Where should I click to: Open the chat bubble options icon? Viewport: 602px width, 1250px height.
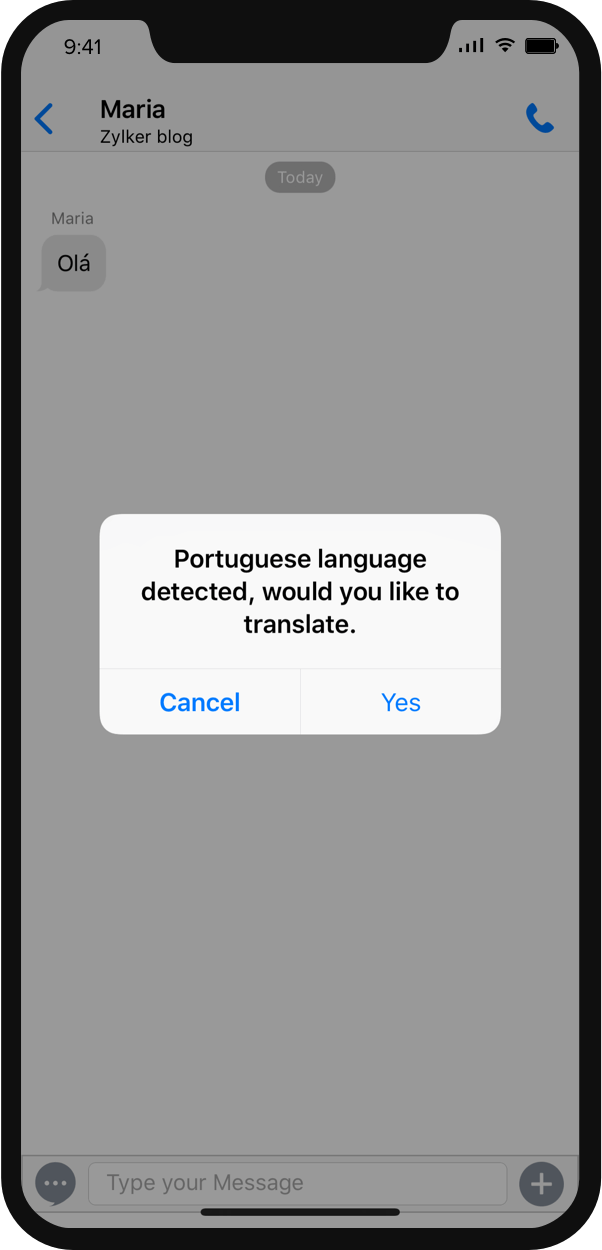[55, 1184]
